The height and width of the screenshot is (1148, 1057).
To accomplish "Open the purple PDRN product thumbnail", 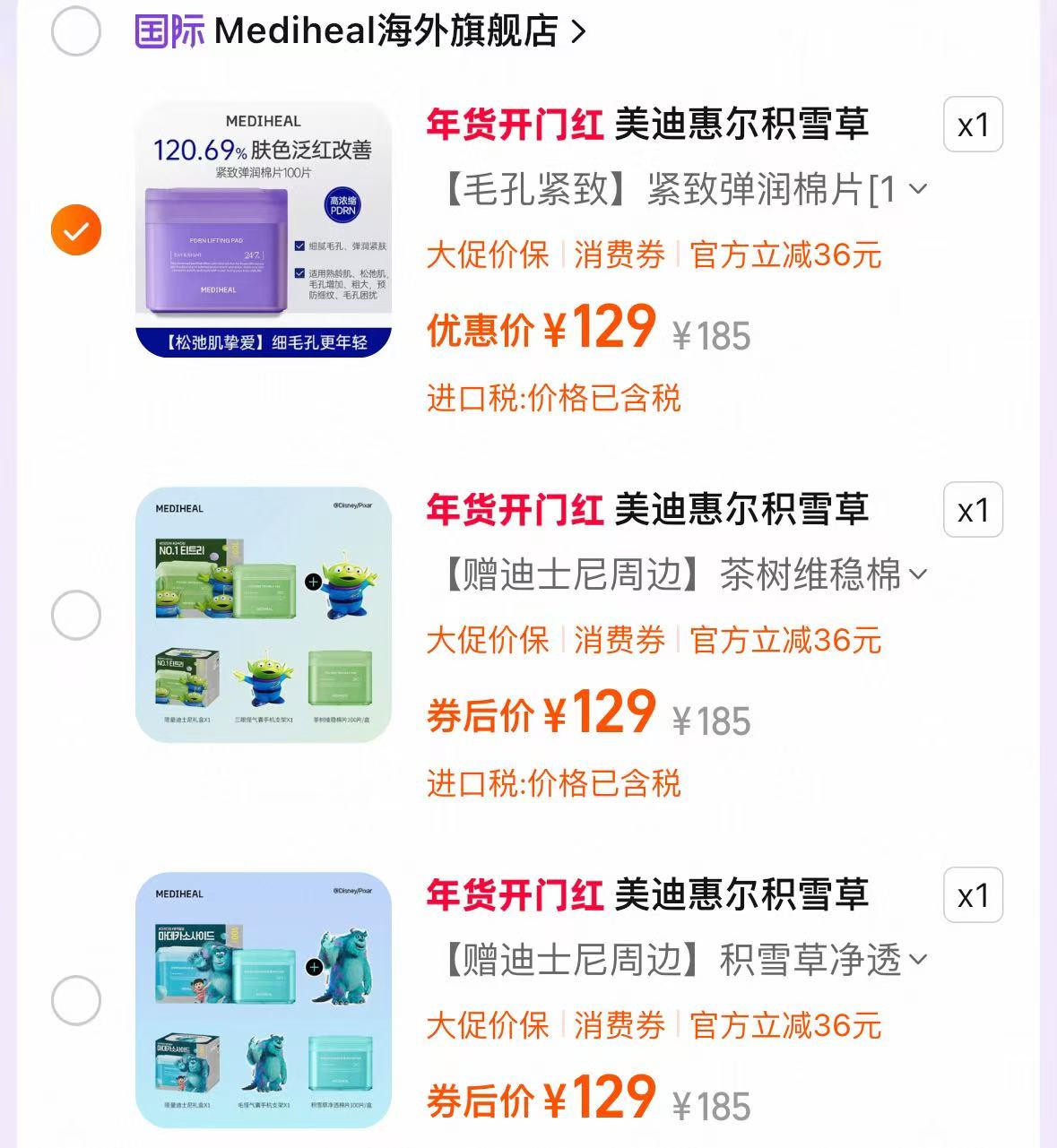I will [264, 229].
